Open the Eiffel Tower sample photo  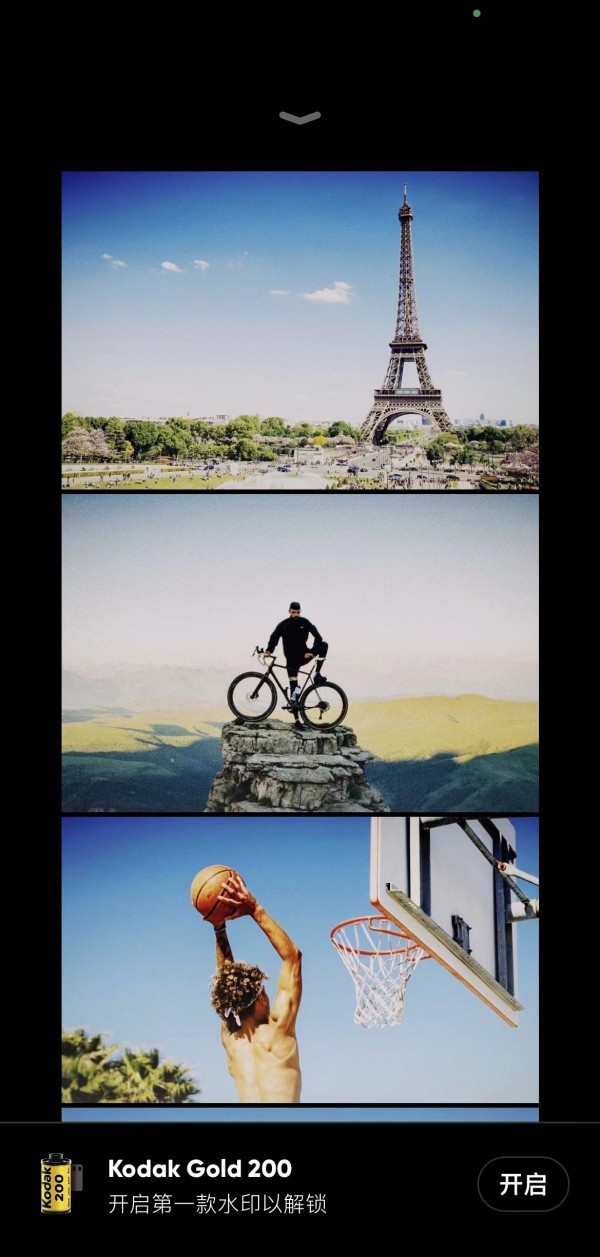pyautogui.click(x=300, y=330)
